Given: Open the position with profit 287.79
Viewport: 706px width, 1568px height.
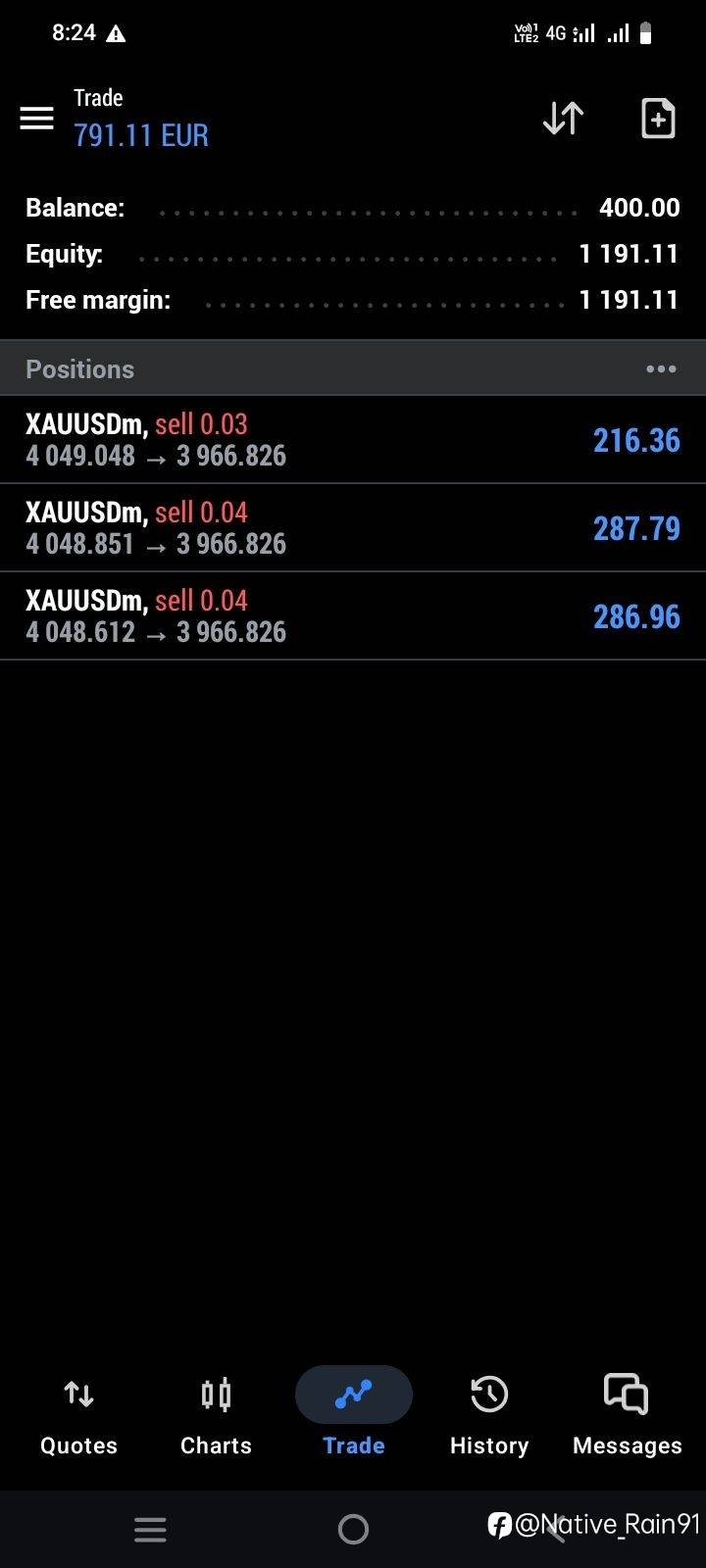Looking at the screenshot, I should (x=353, y=528).
